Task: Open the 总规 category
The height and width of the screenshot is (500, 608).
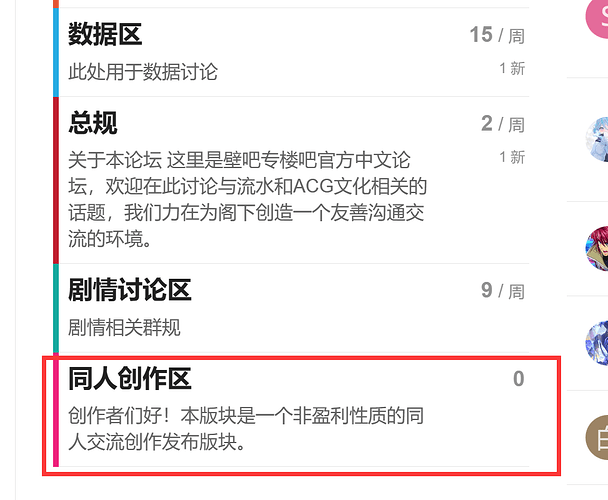Action: point(93,123)
